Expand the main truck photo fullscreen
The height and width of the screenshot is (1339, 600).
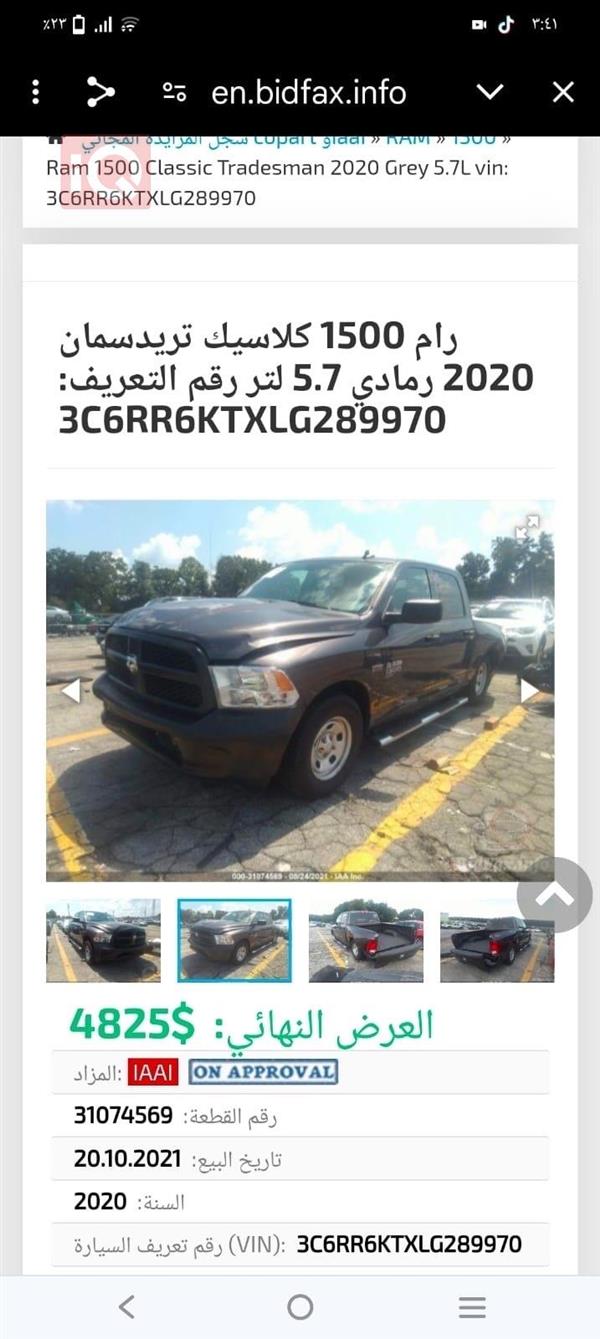click(528, 528)
